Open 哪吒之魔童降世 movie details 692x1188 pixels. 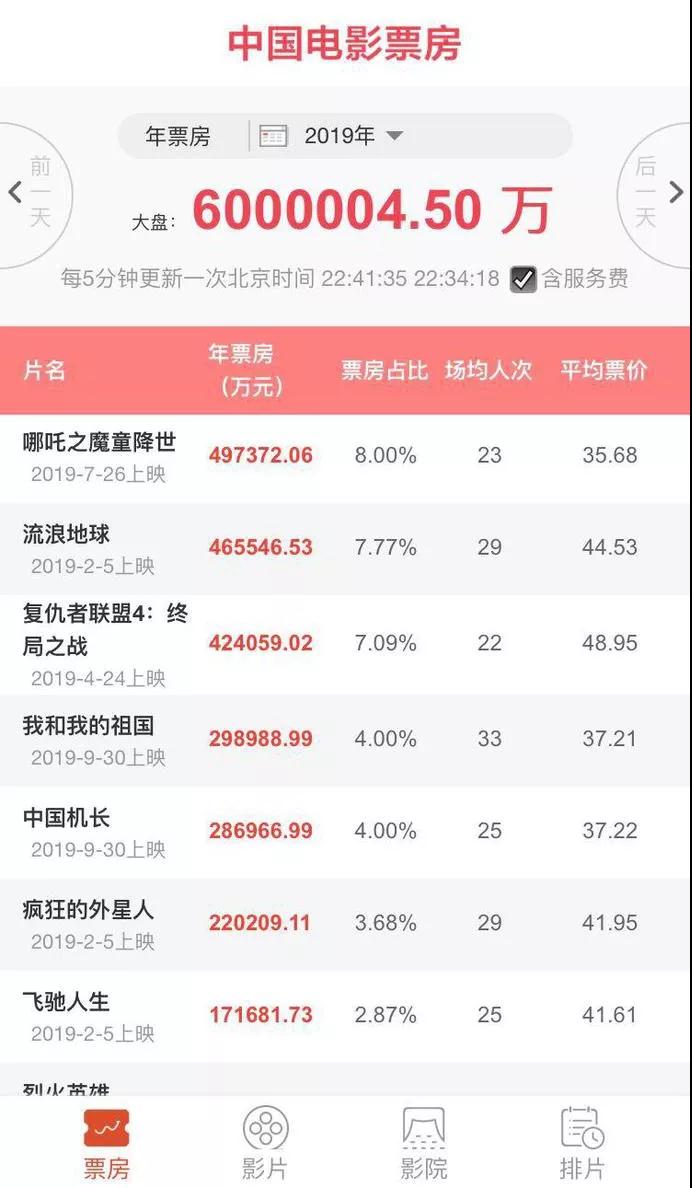(x=346, y=458)
